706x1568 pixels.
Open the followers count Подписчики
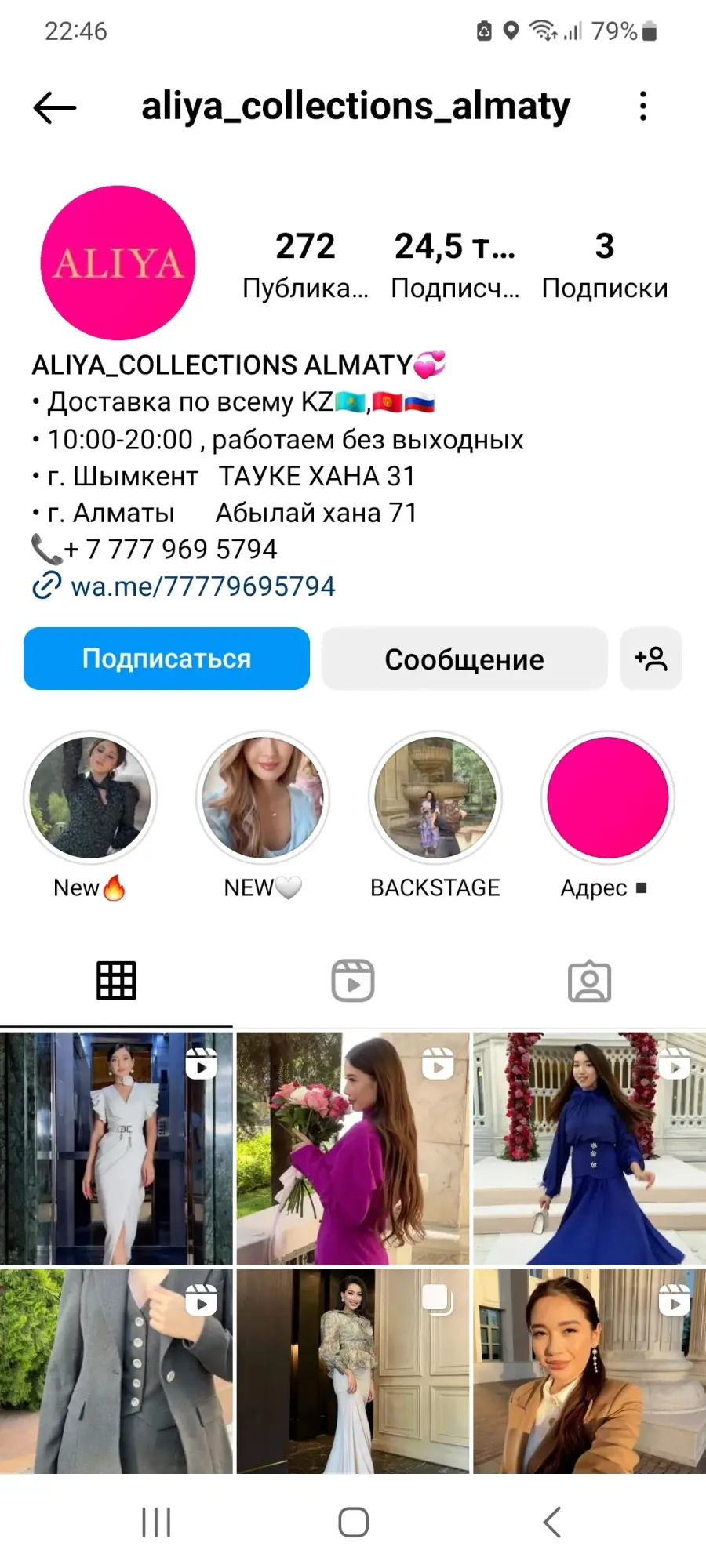click(x=455, y=265)
